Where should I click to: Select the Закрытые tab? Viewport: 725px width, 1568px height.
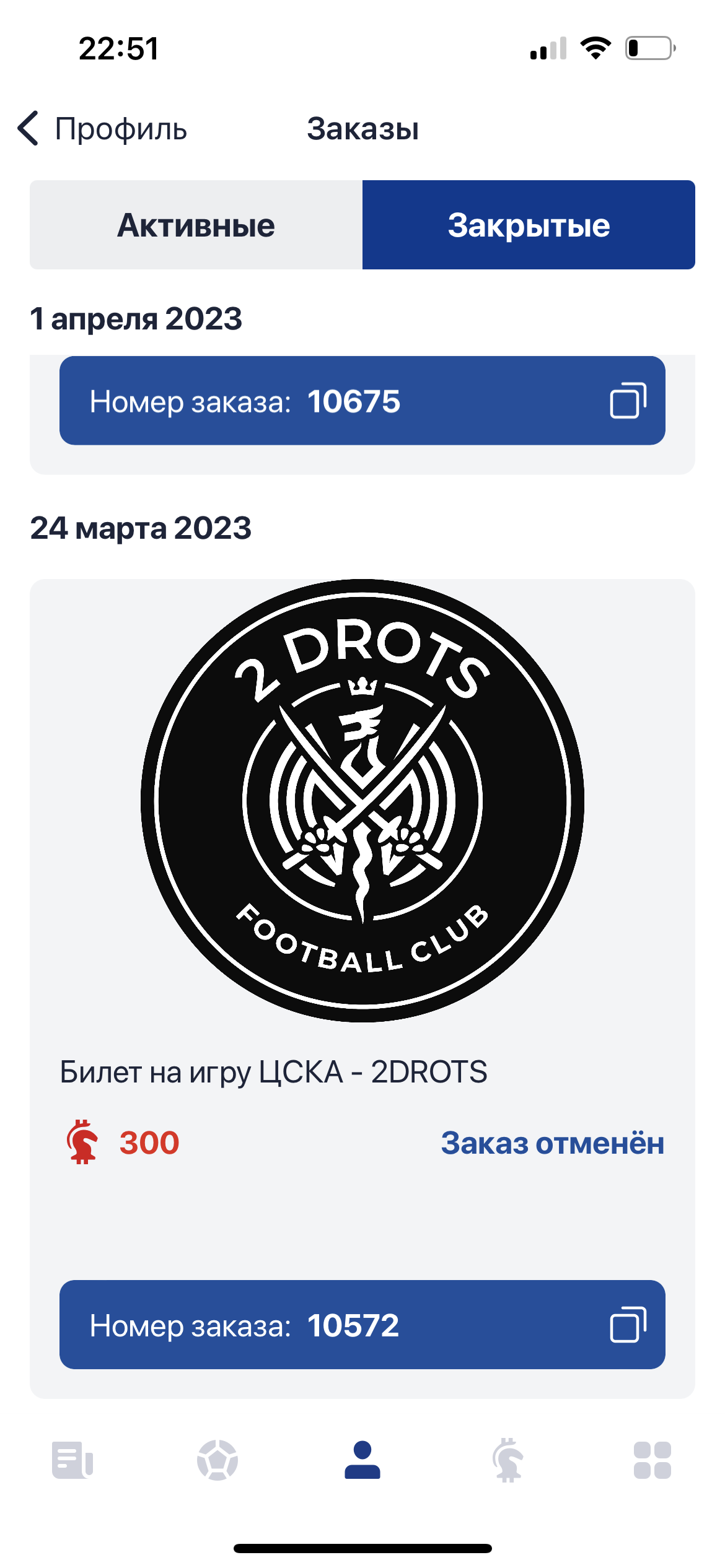coord(529,225)
